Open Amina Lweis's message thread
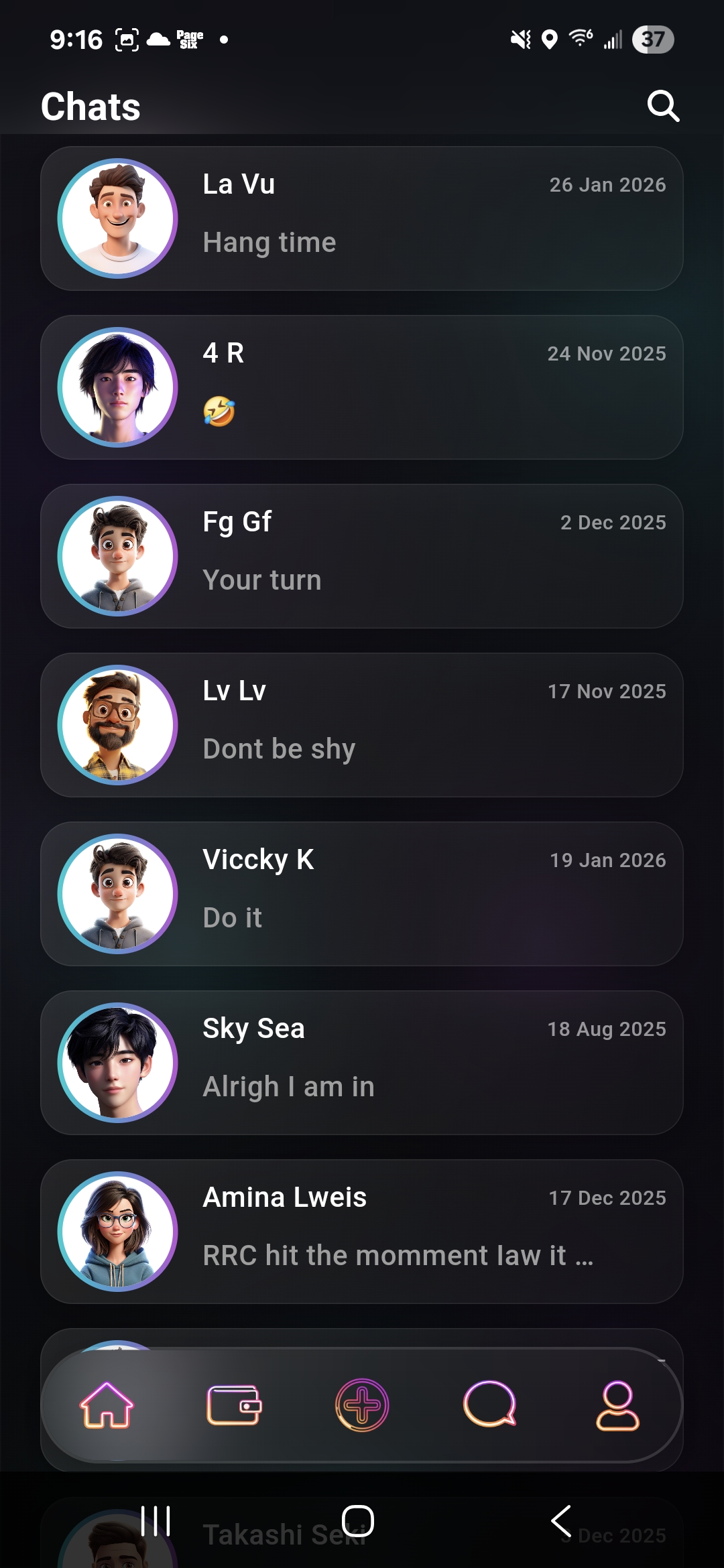Image resolution: width=724 pixels, height=1568 pixels. (362, 1232)
